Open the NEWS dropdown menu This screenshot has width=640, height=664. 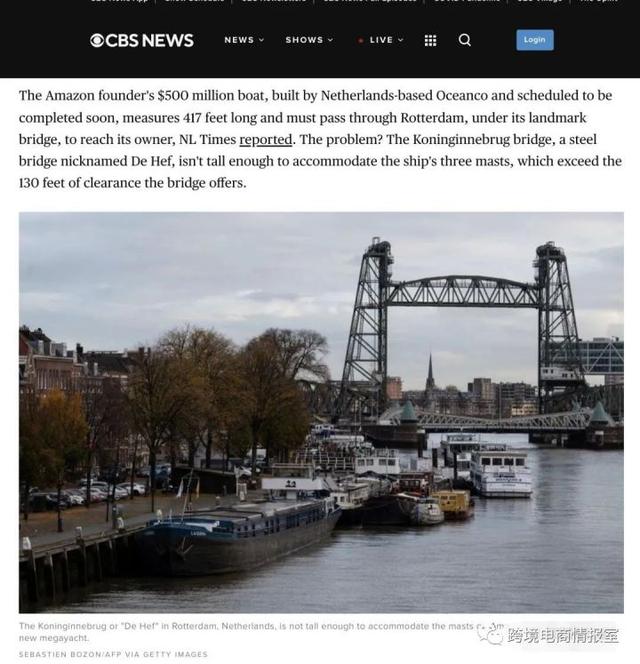[244, 40]
